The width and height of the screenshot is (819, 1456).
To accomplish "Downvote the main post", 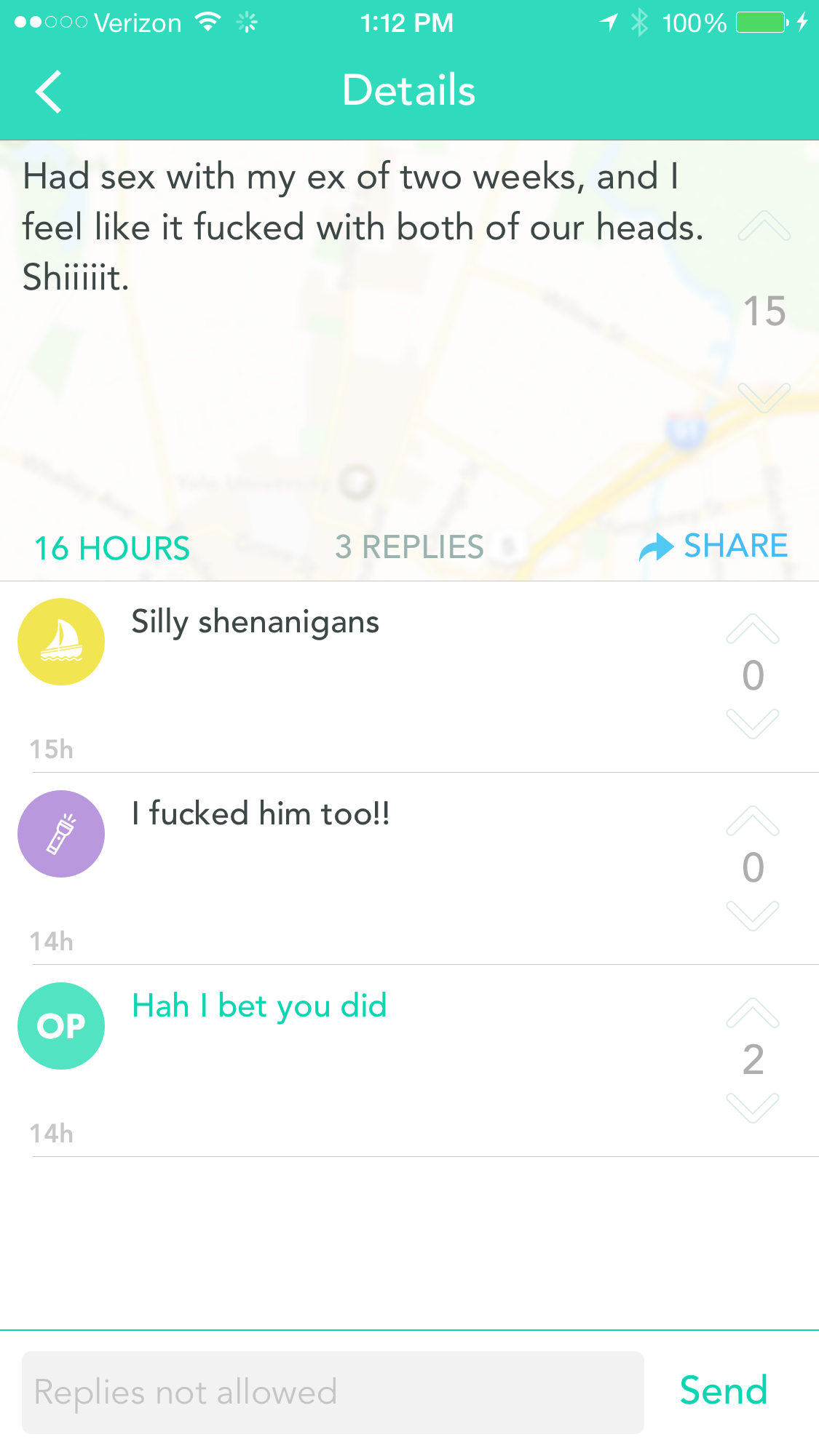I will point(764,397).
